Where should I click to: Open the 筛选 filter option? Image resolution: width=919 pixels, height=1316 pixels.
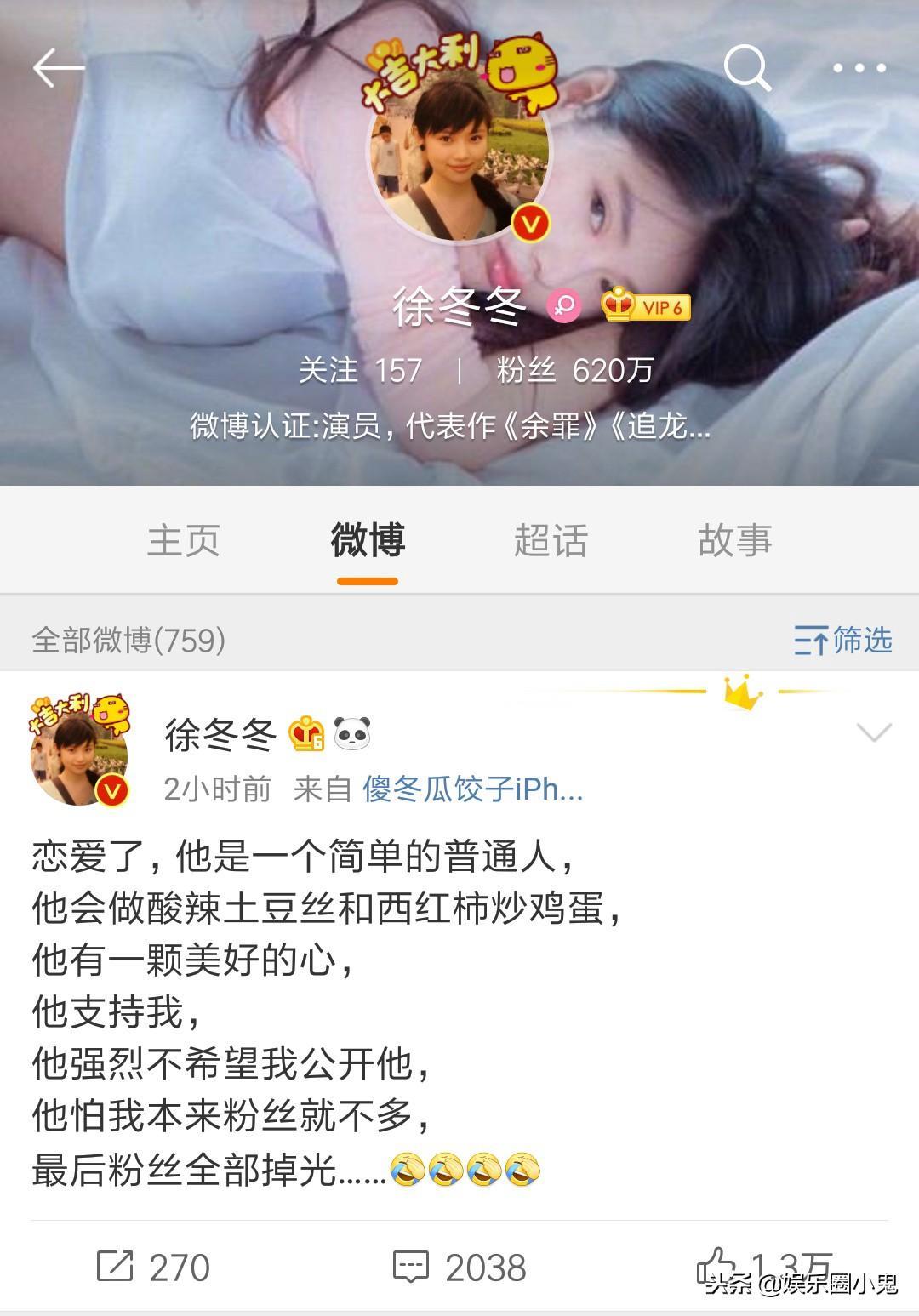tap(842, 640)
